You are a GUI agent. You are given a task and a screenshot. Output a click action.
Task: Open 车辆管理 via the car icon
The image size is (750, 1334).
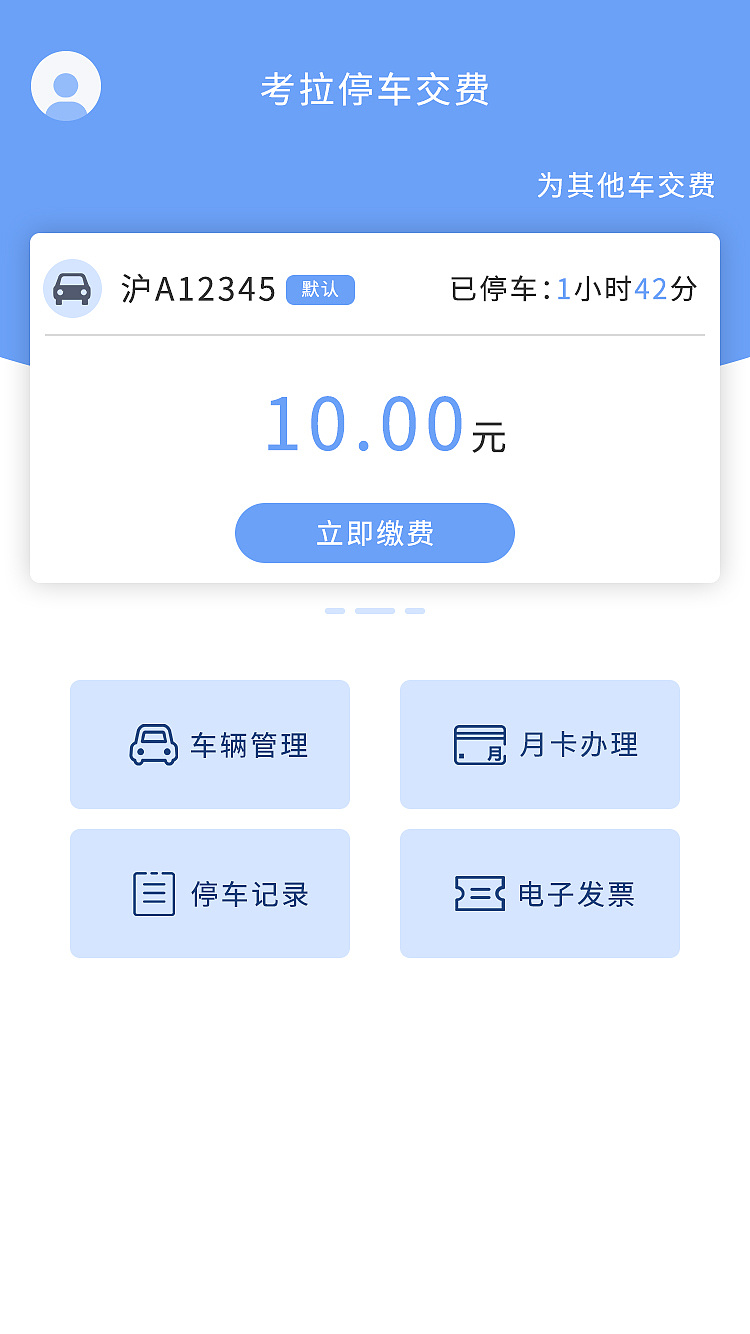pyautogui.click(x=152, y=744)
